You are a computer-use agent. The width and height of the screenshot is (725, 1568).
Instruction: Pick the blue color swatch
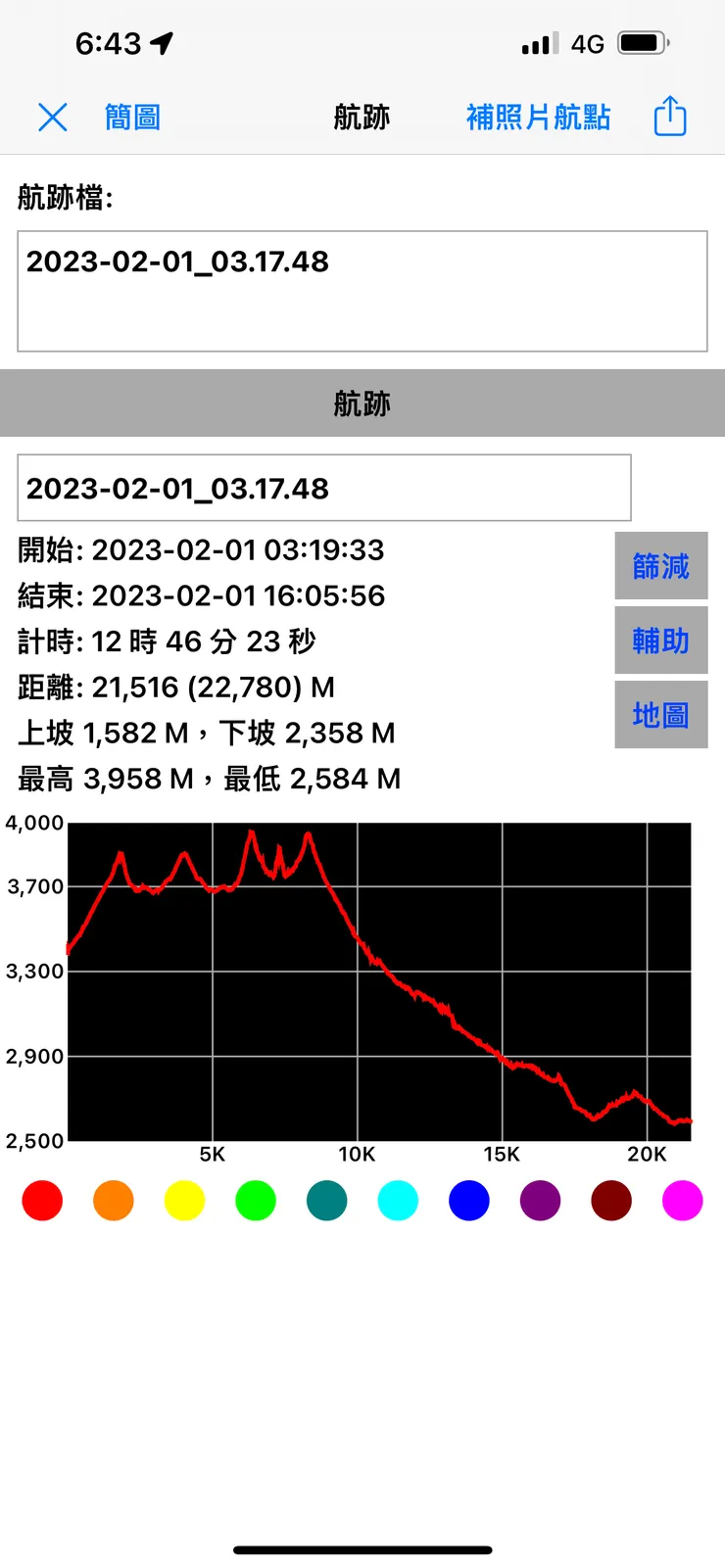469,1201
